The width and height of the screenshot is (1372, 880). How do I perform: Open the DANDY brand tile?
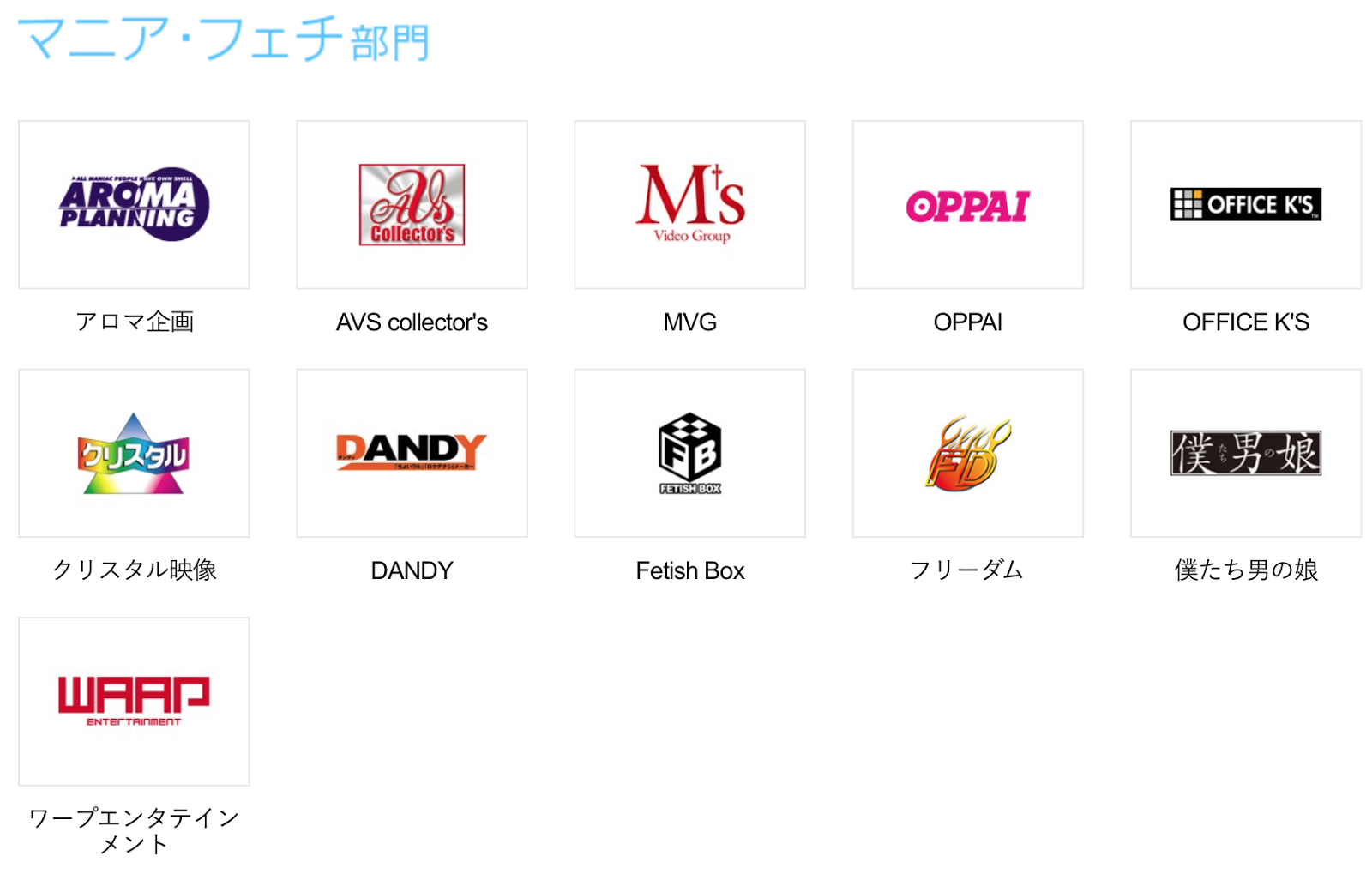412,453
